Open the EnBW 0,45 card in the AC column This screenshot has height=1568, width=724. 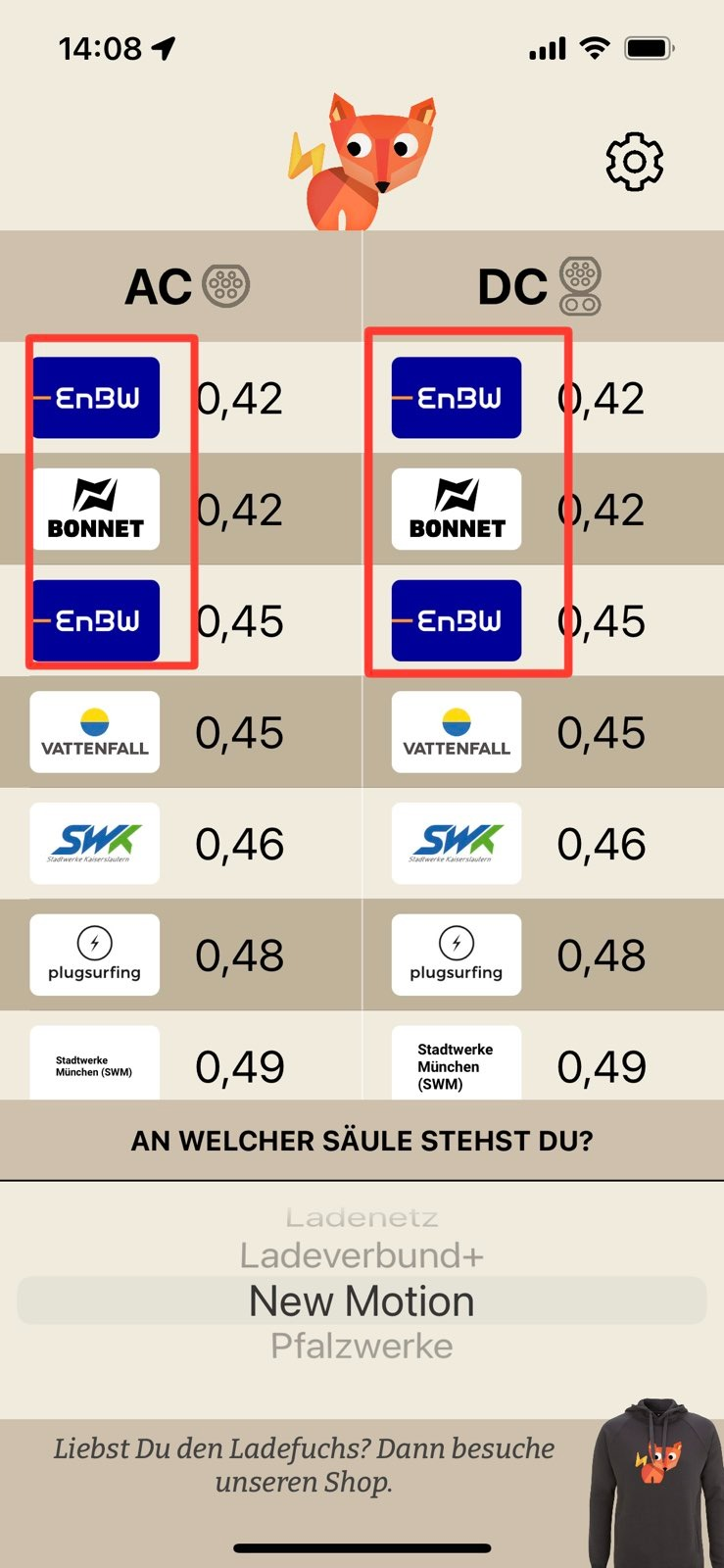tap(95, 620)
